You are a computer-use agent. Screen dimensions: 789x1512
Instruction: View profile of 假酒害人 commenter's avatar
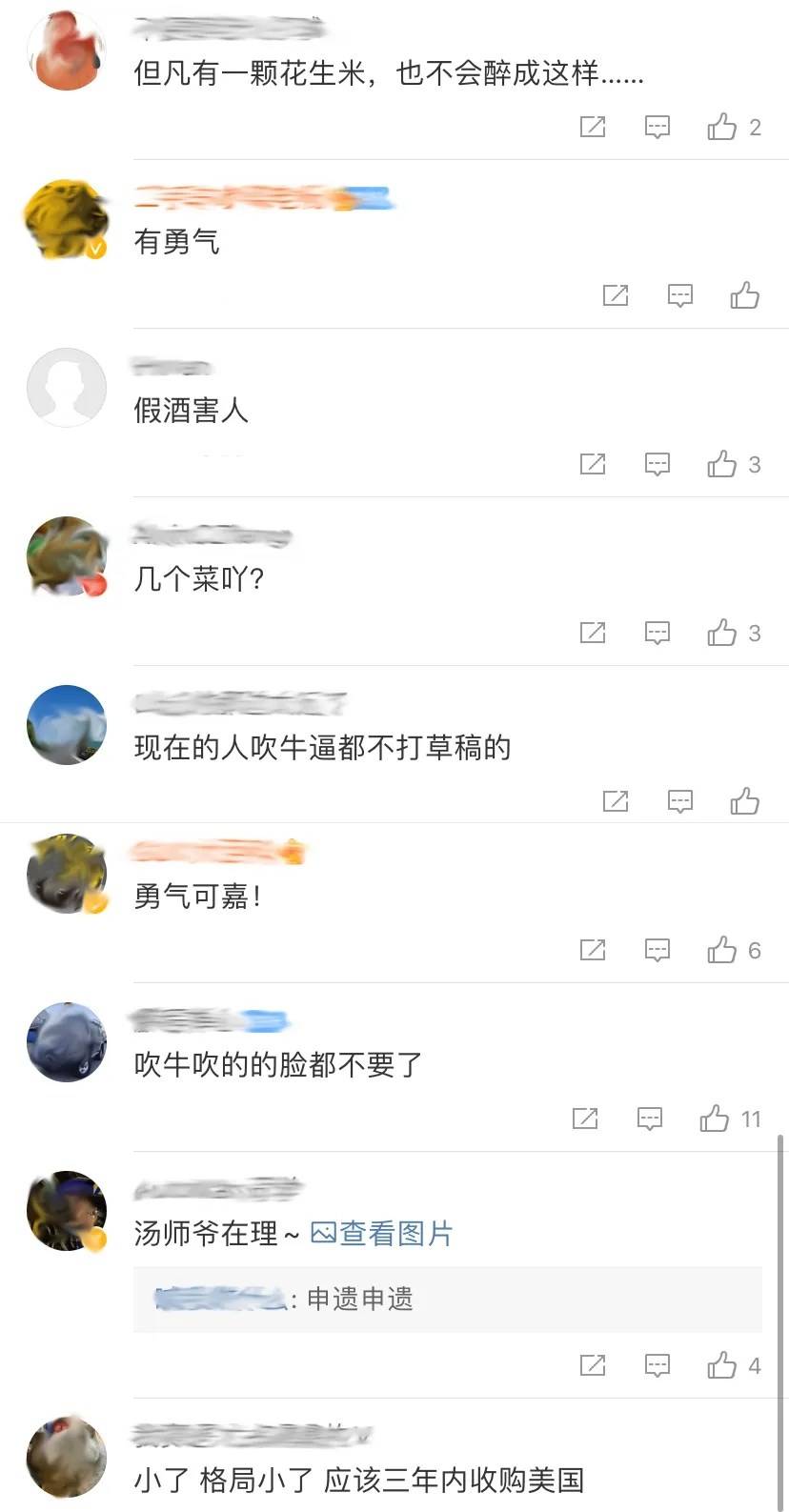click(66, 387)
